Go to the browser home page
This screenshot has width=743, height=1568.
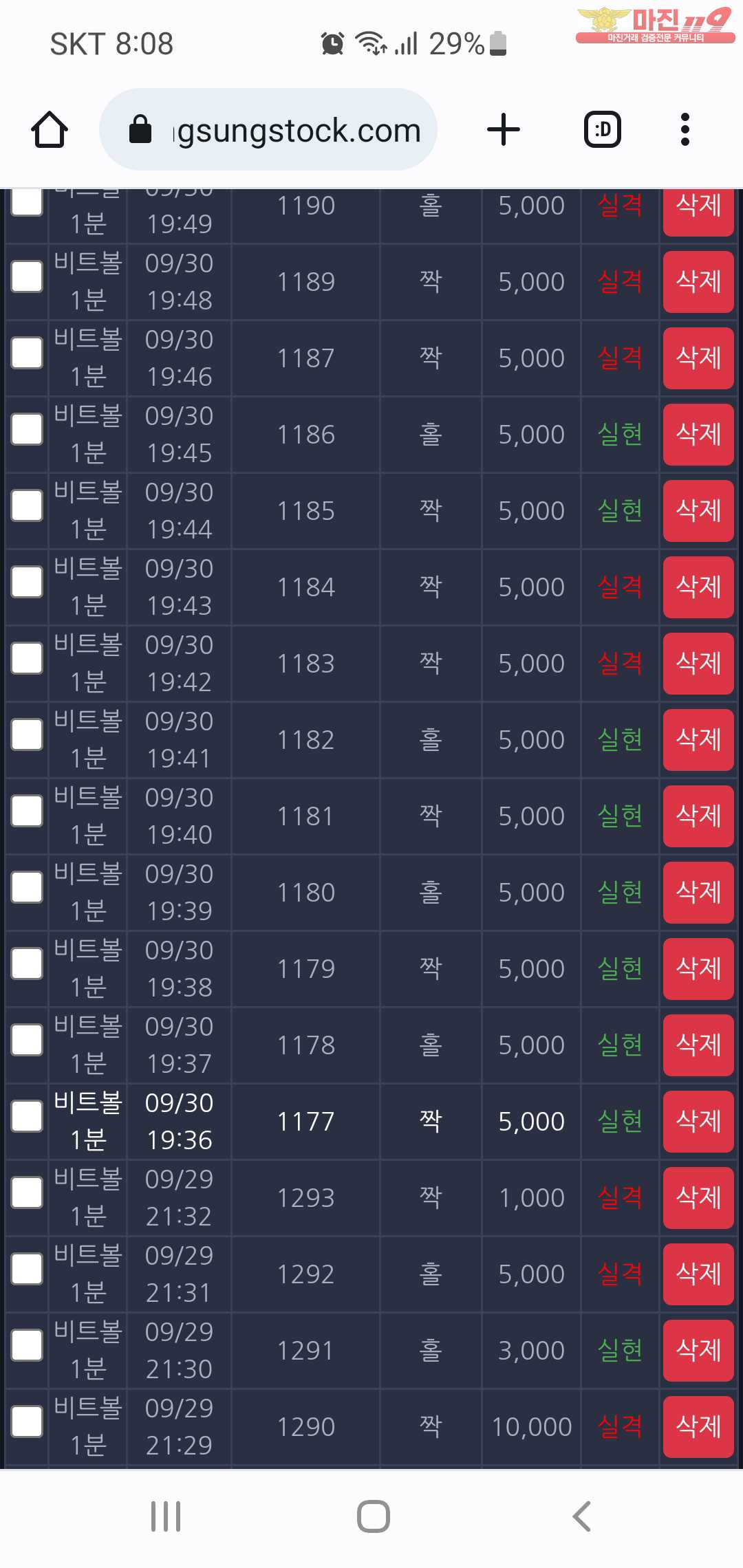50,129
